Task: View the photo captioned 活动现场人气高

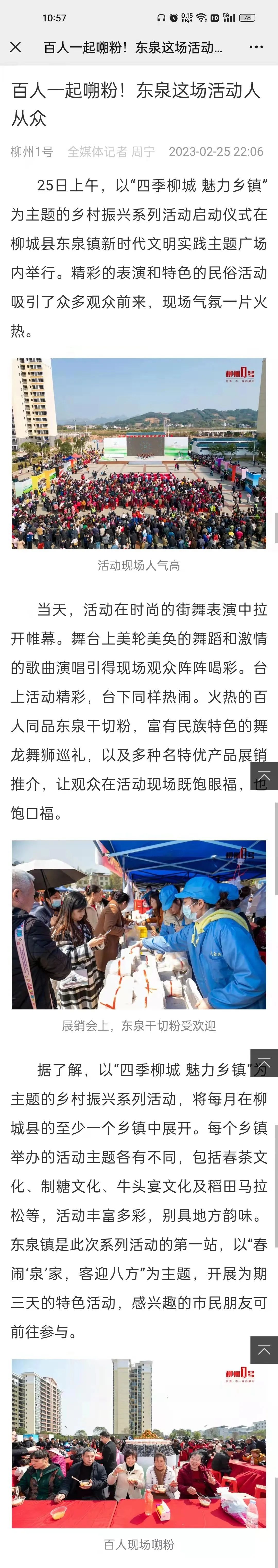Action: tap(139, 453)
